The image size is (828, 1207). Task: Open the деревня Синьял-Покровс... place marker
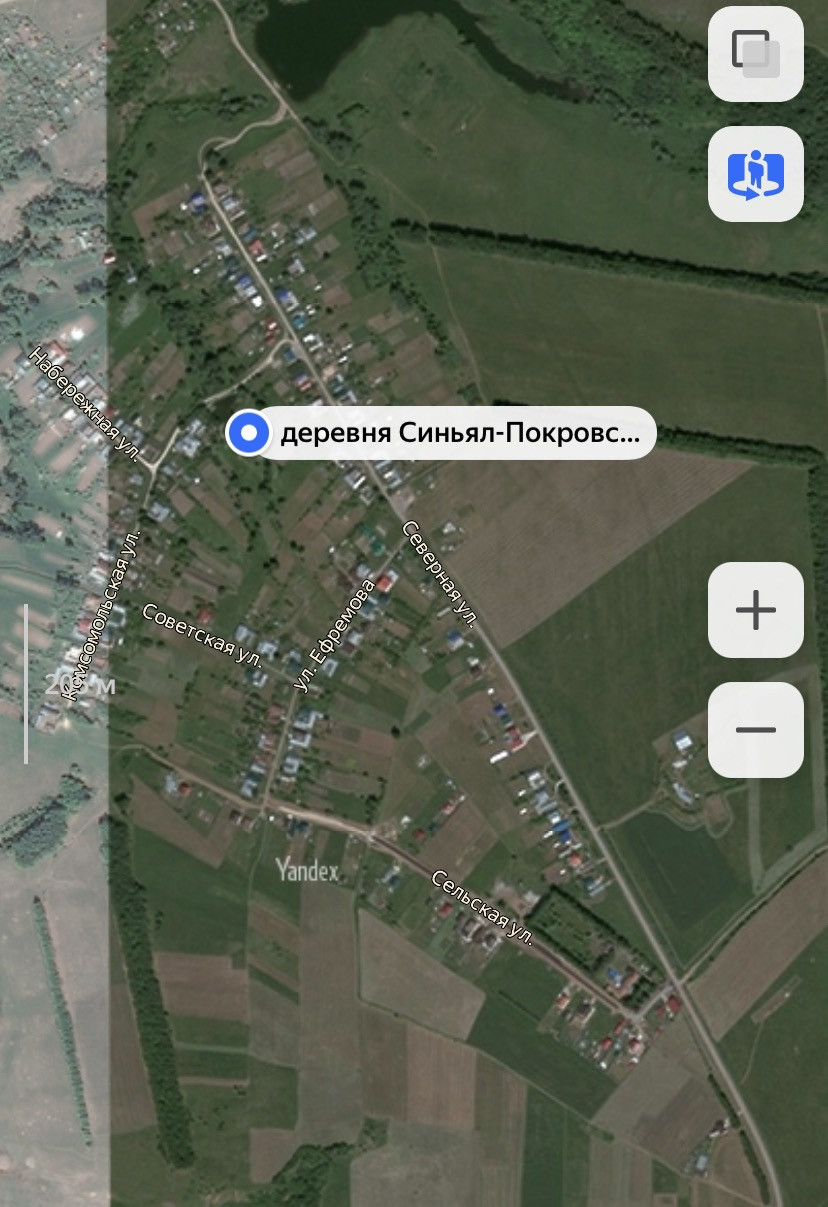coord(441,433)
